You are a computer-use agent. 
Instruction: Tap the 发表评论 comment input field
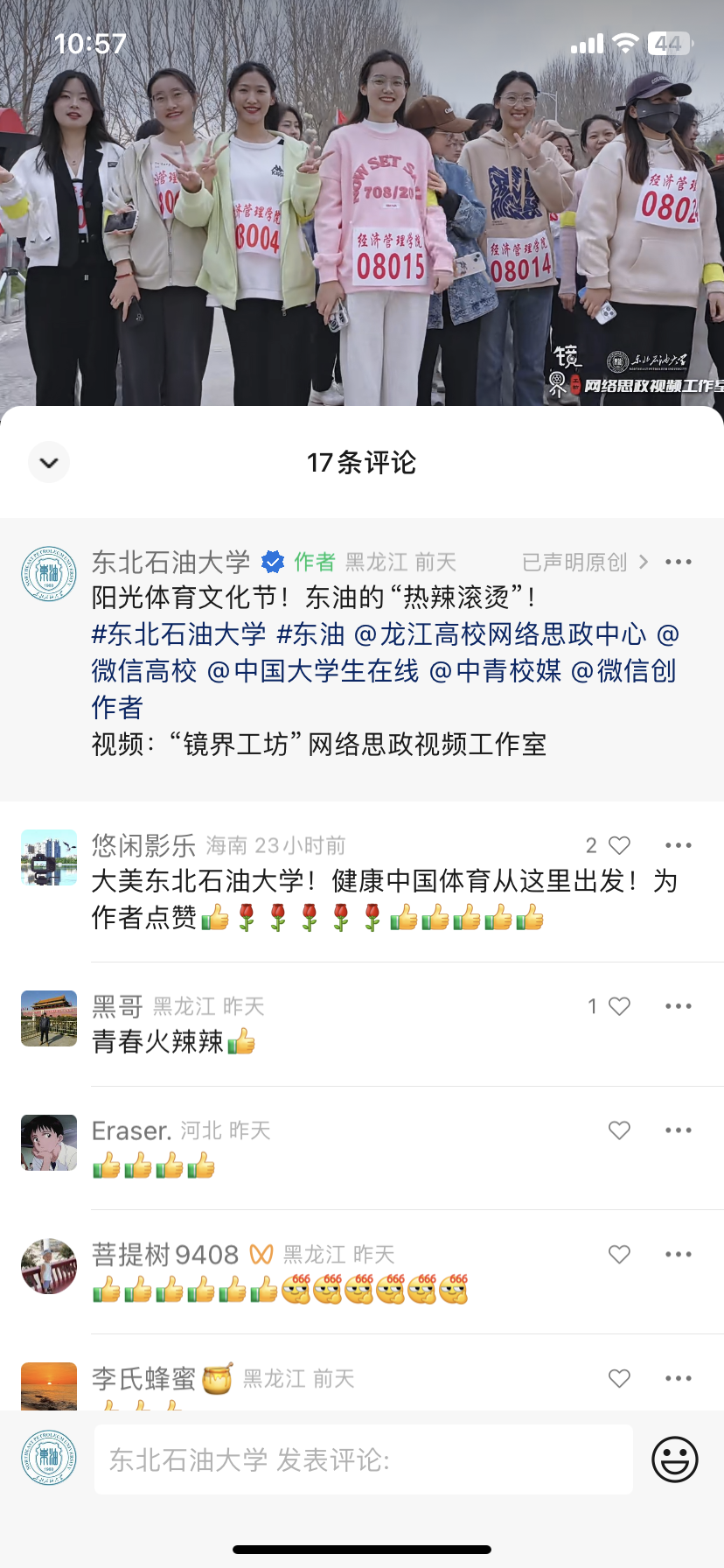(x=363, y=1459)
